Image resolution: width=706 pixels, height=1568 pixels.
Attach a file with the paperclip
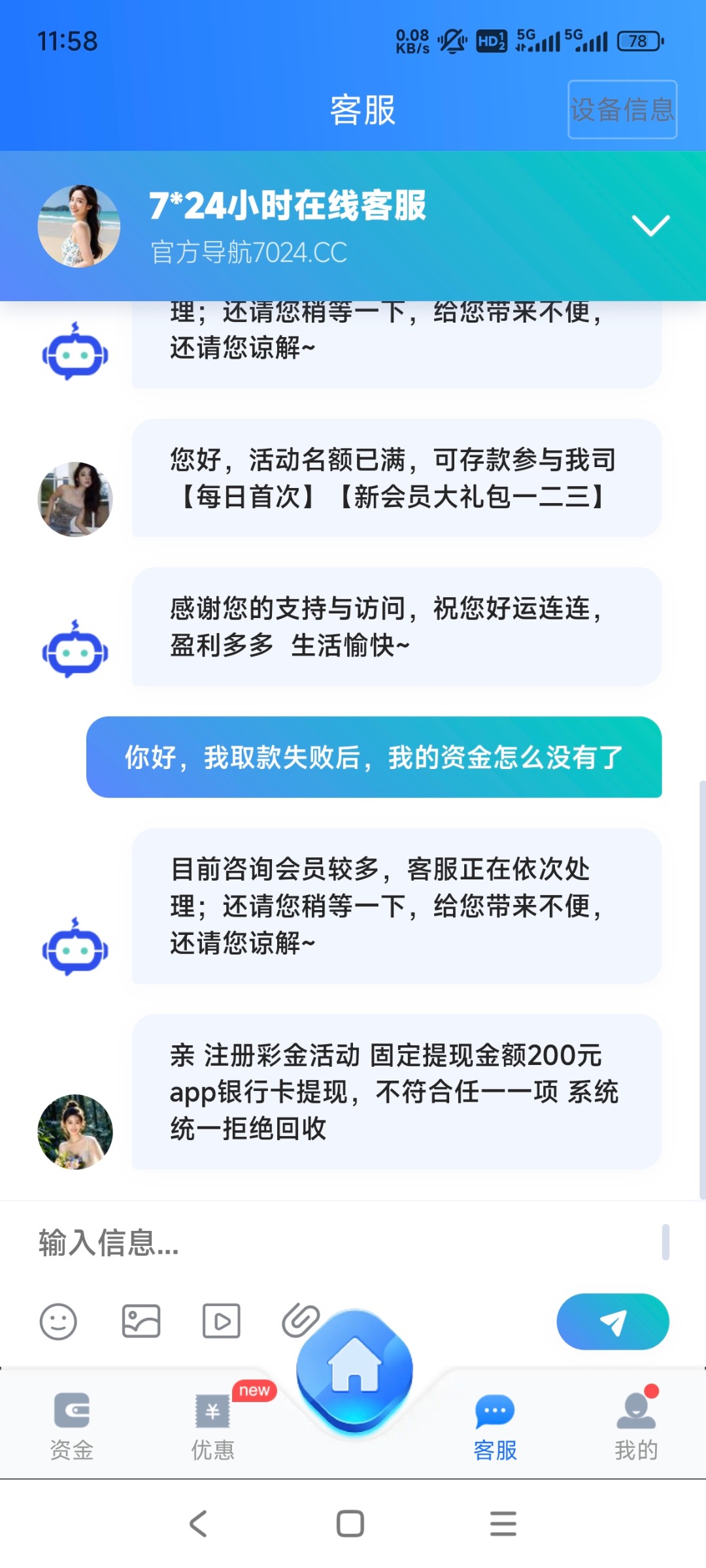pos(300,1320)
